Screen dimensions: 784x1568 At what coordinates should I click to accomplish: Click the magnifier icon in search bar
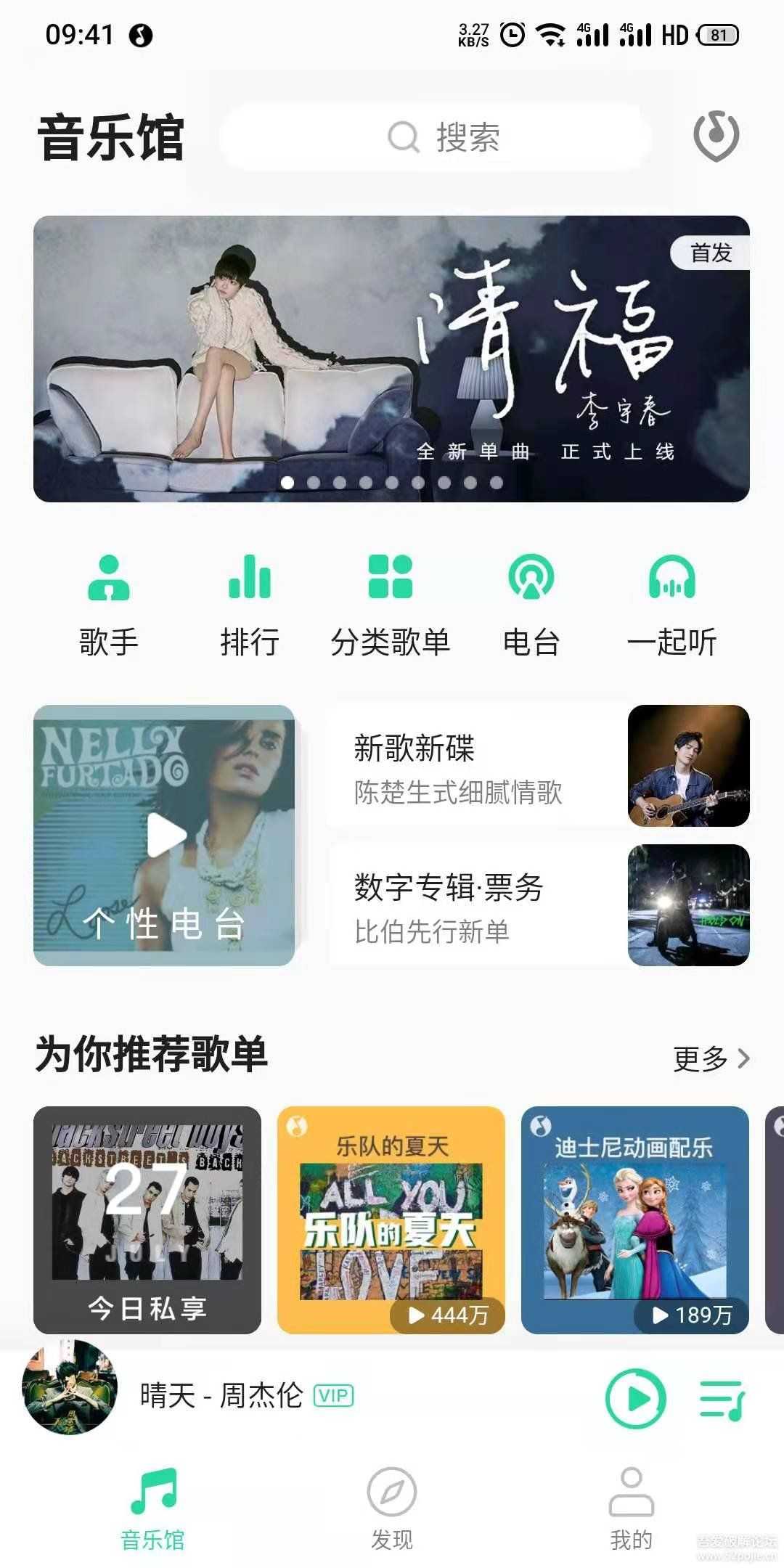[401, 136]
